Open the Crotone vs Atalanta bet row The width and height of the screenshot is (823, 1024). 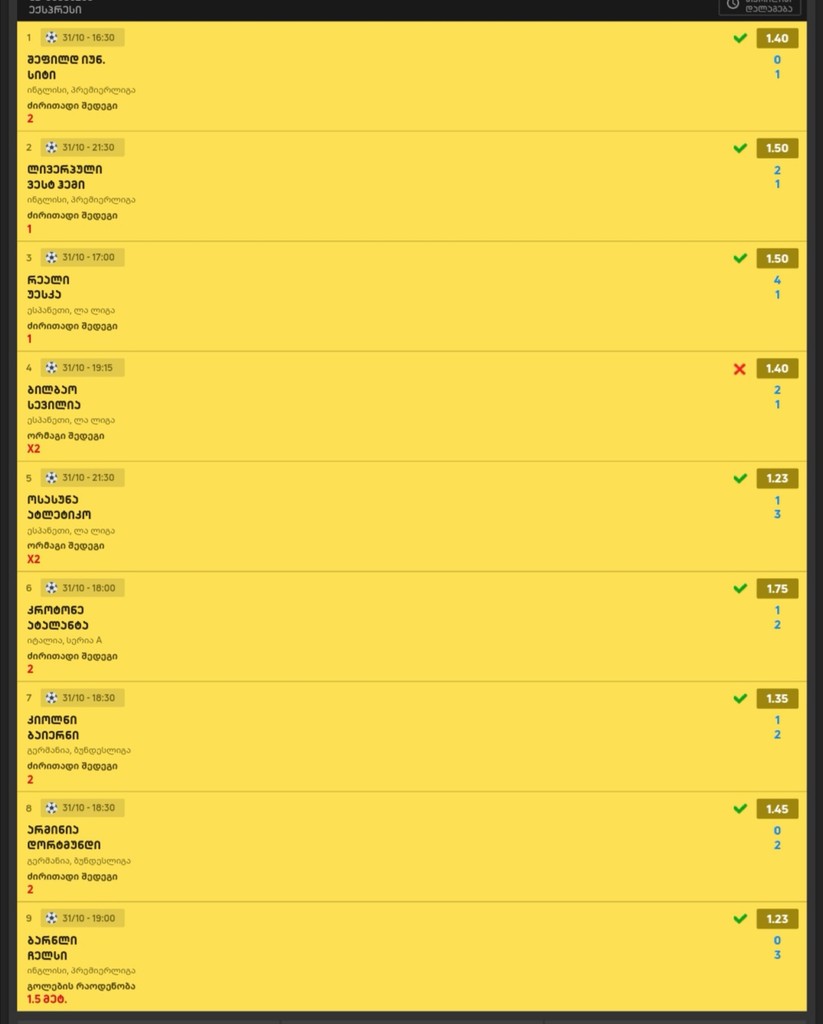click(x=400, y=627)
